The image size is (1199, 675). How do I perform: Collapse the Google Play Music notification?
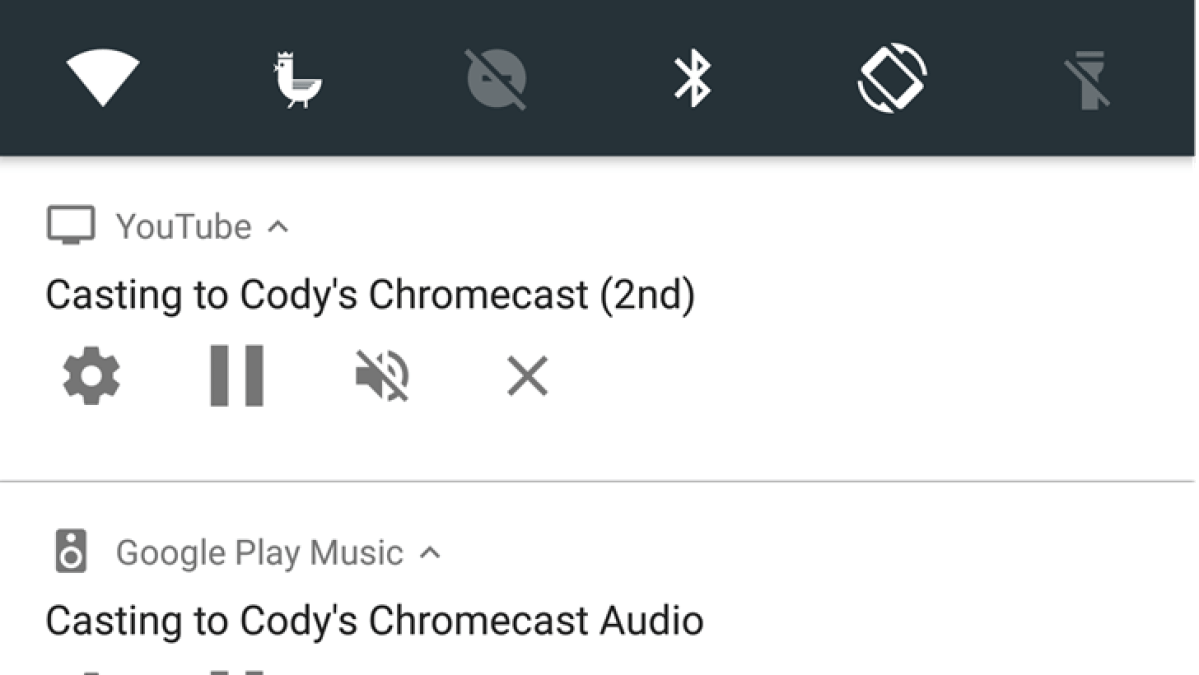tap(430, 553)
